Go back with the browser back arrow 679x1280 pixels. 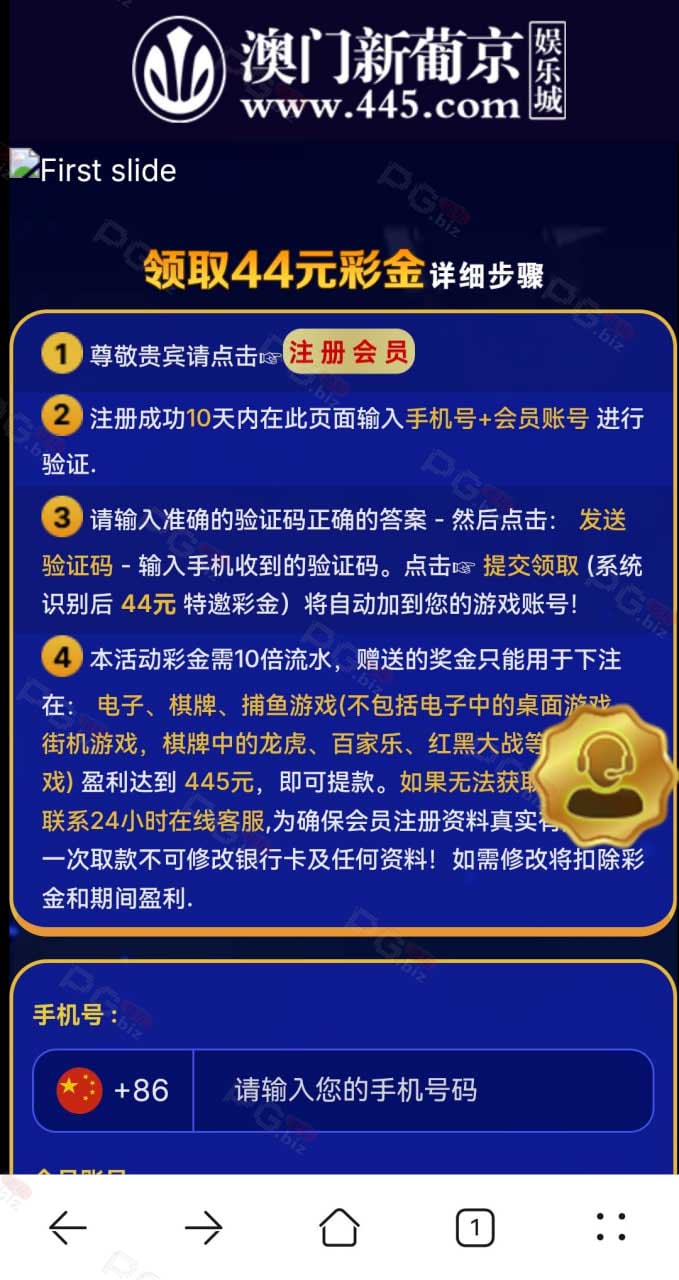[x=68, y=1227]
